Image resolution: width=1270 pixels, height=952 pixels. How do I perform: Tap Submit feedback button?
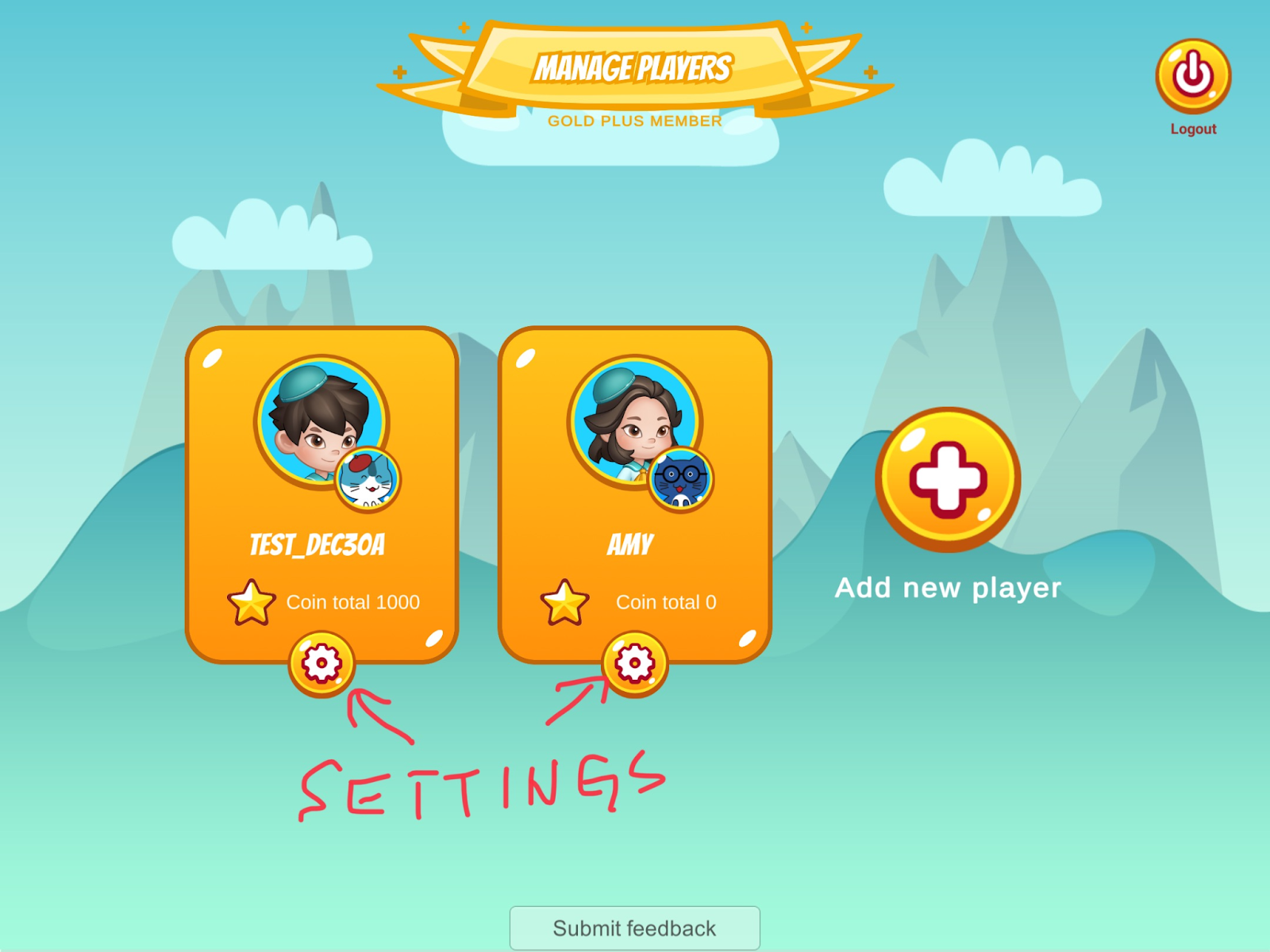tap(634, 927)
